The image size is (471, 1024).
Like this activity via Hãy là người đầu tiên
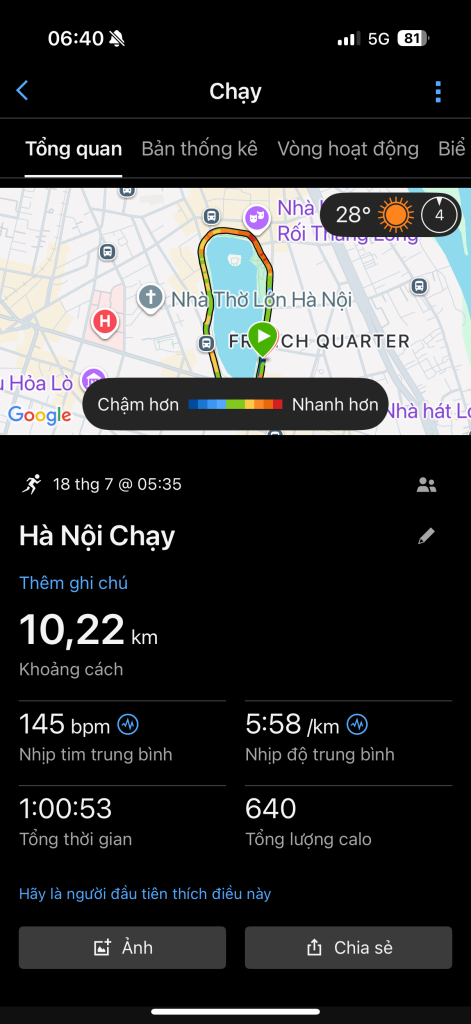tap(144, 894)
